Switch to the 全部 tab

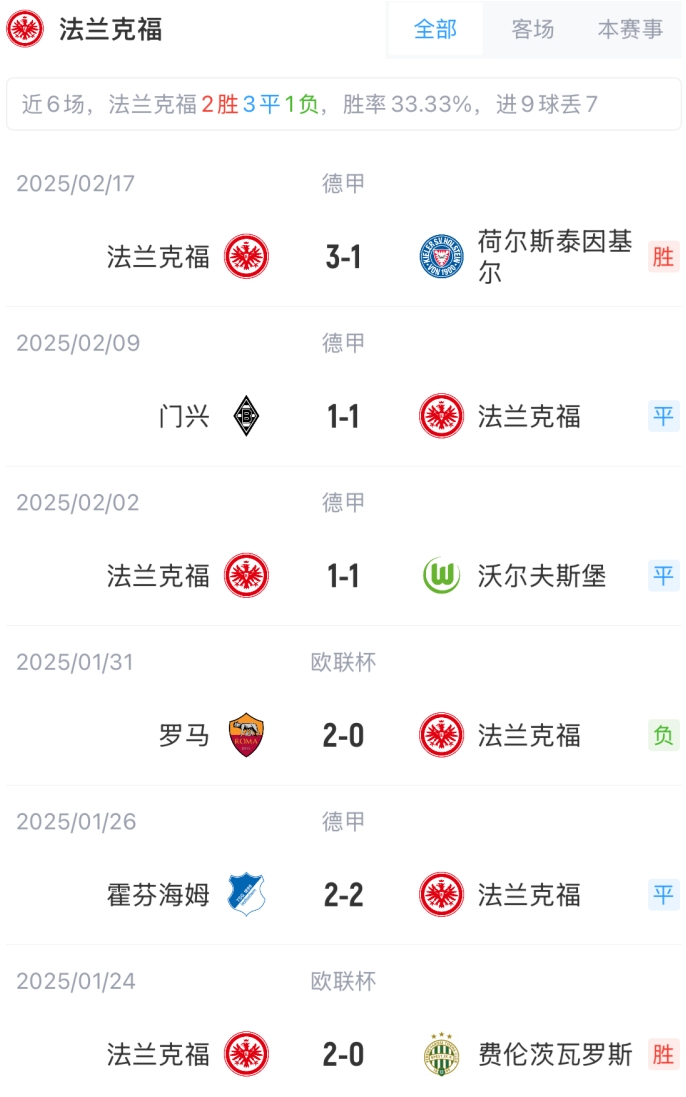(435, 30)
